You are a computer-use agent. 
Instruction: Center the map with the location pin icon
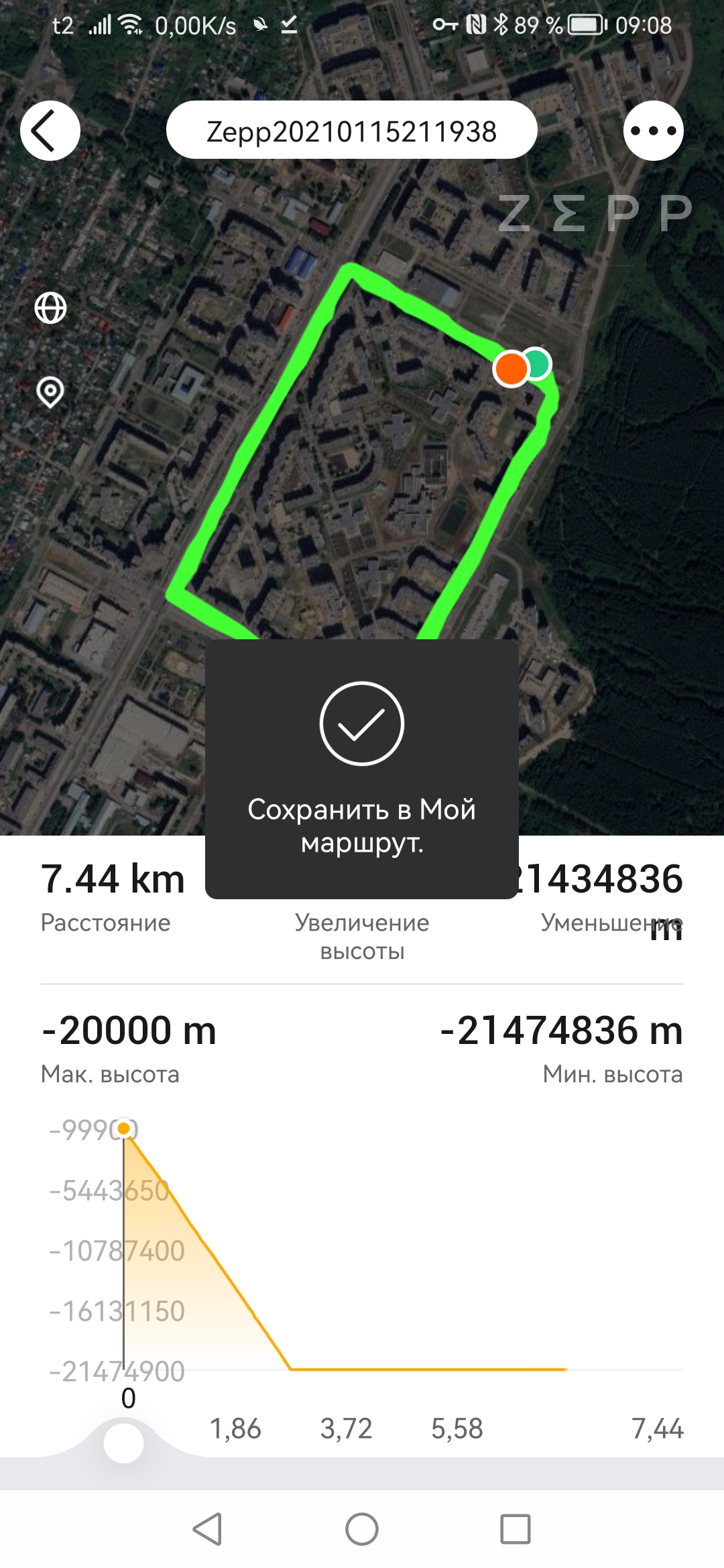[x=50, y=392]
